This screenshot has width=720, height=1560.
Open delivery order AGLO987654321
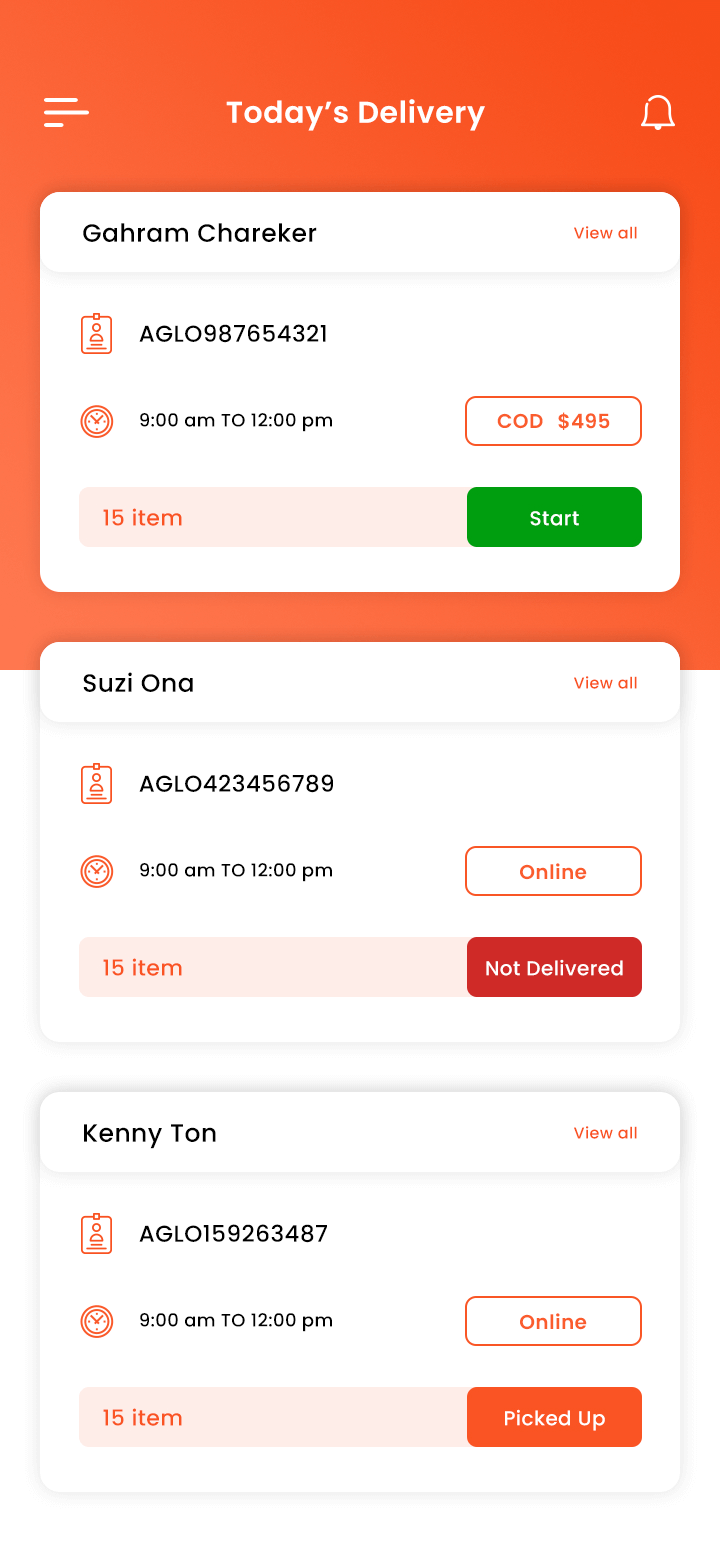(x=233, y=334)
